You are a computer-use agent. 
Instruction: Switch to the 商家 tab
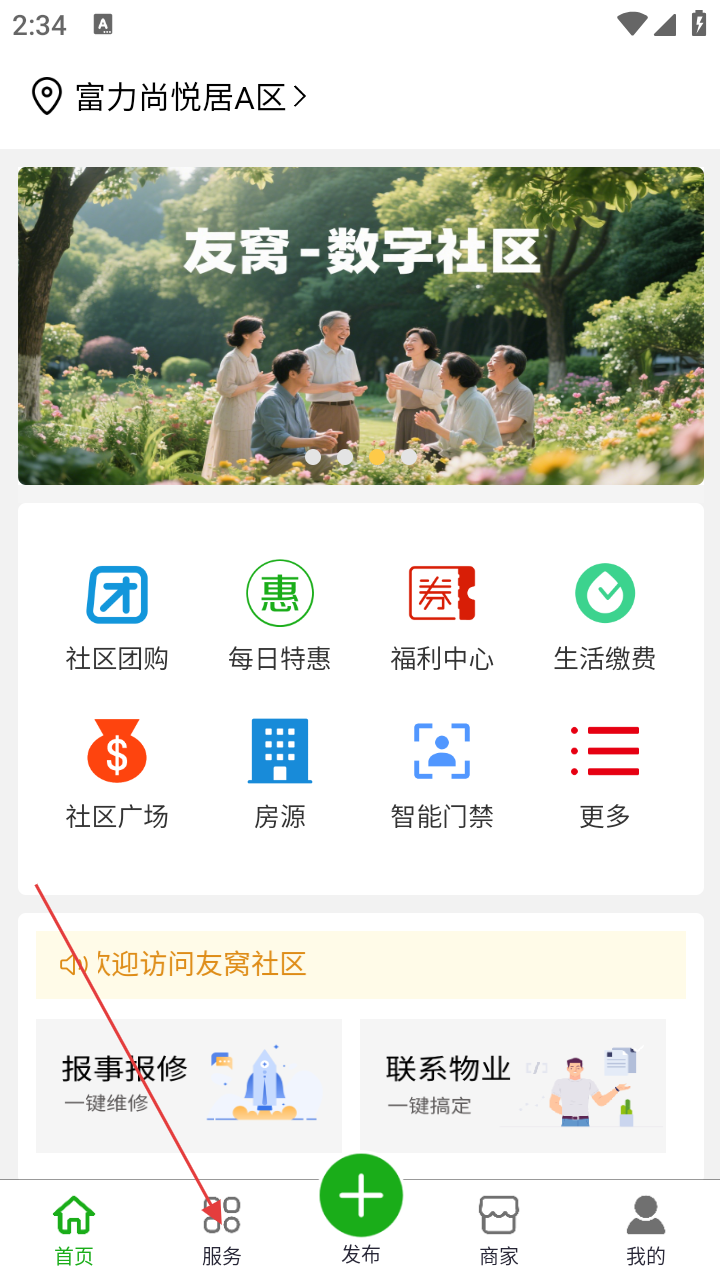point(499,1230)
